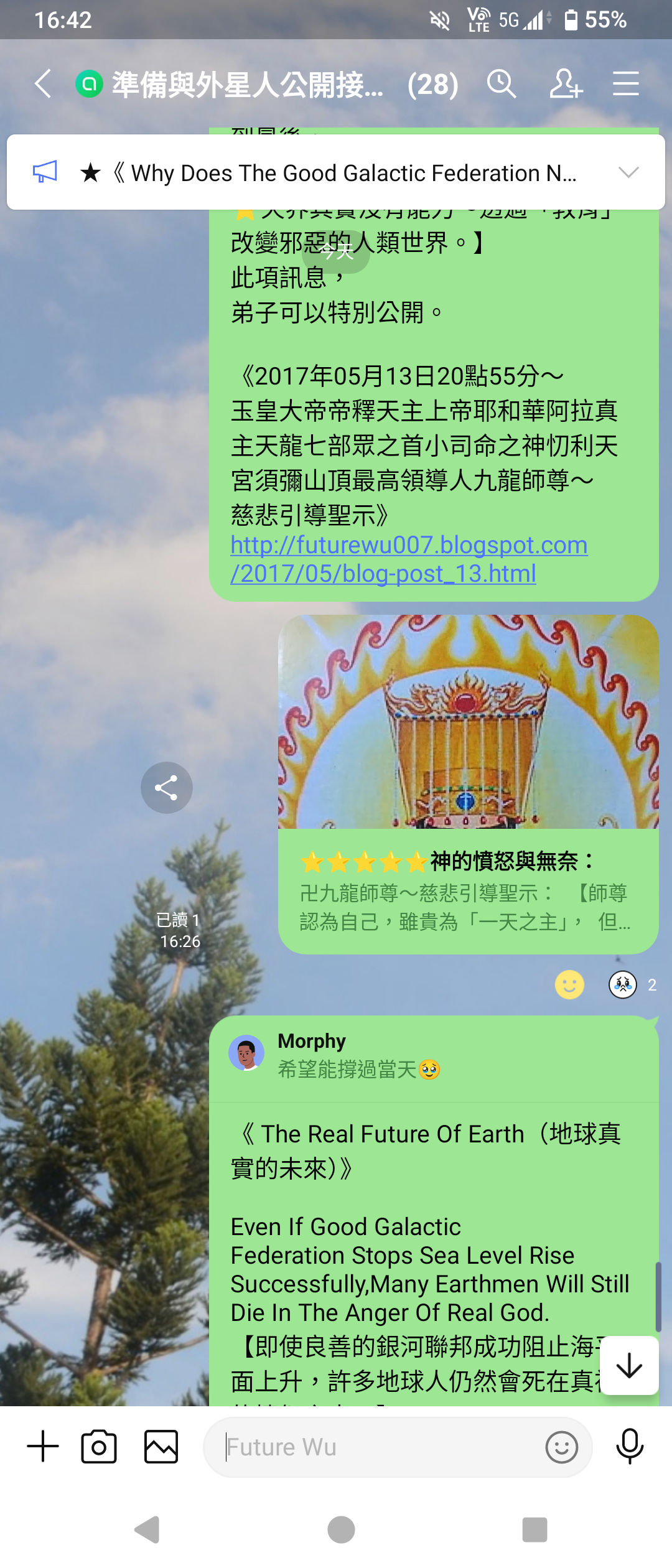Search within this chat
The height and width of the screenshot is (1568, 672).
502,84
